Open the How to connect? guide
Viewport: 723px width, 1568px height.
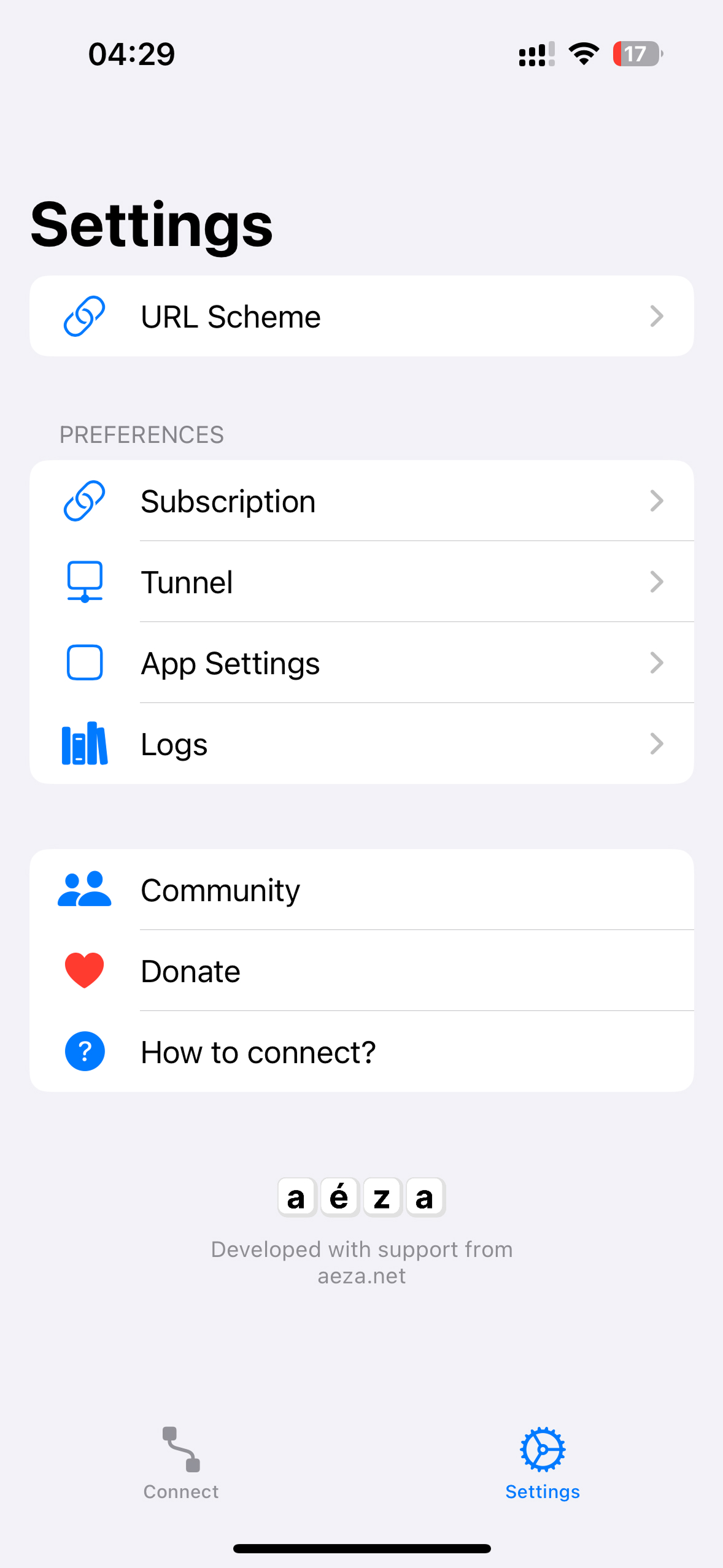(361, 1052)
